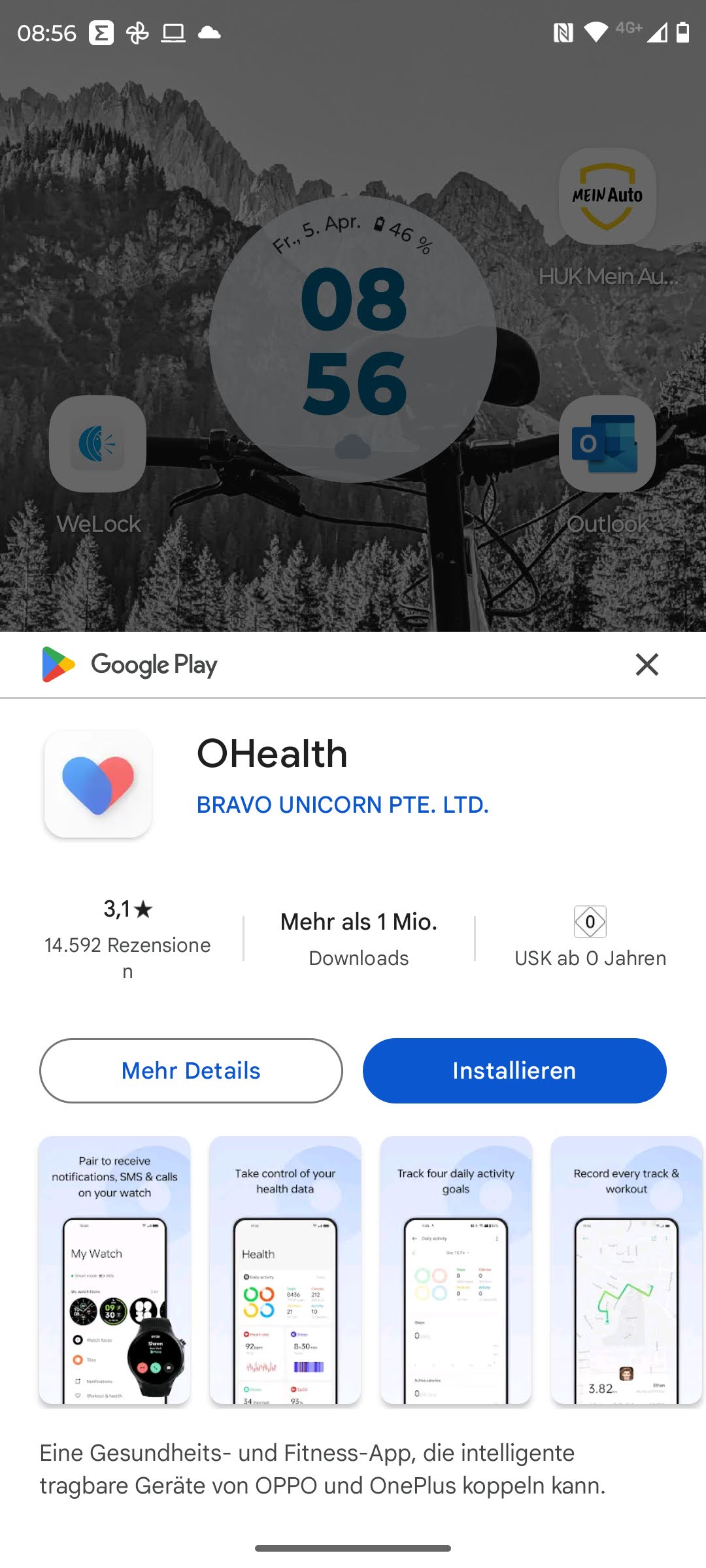Screen dimensions: 706x1568
Task: View the 'Pair to receive notifications' screenshot
Action: click(114, 1270)
